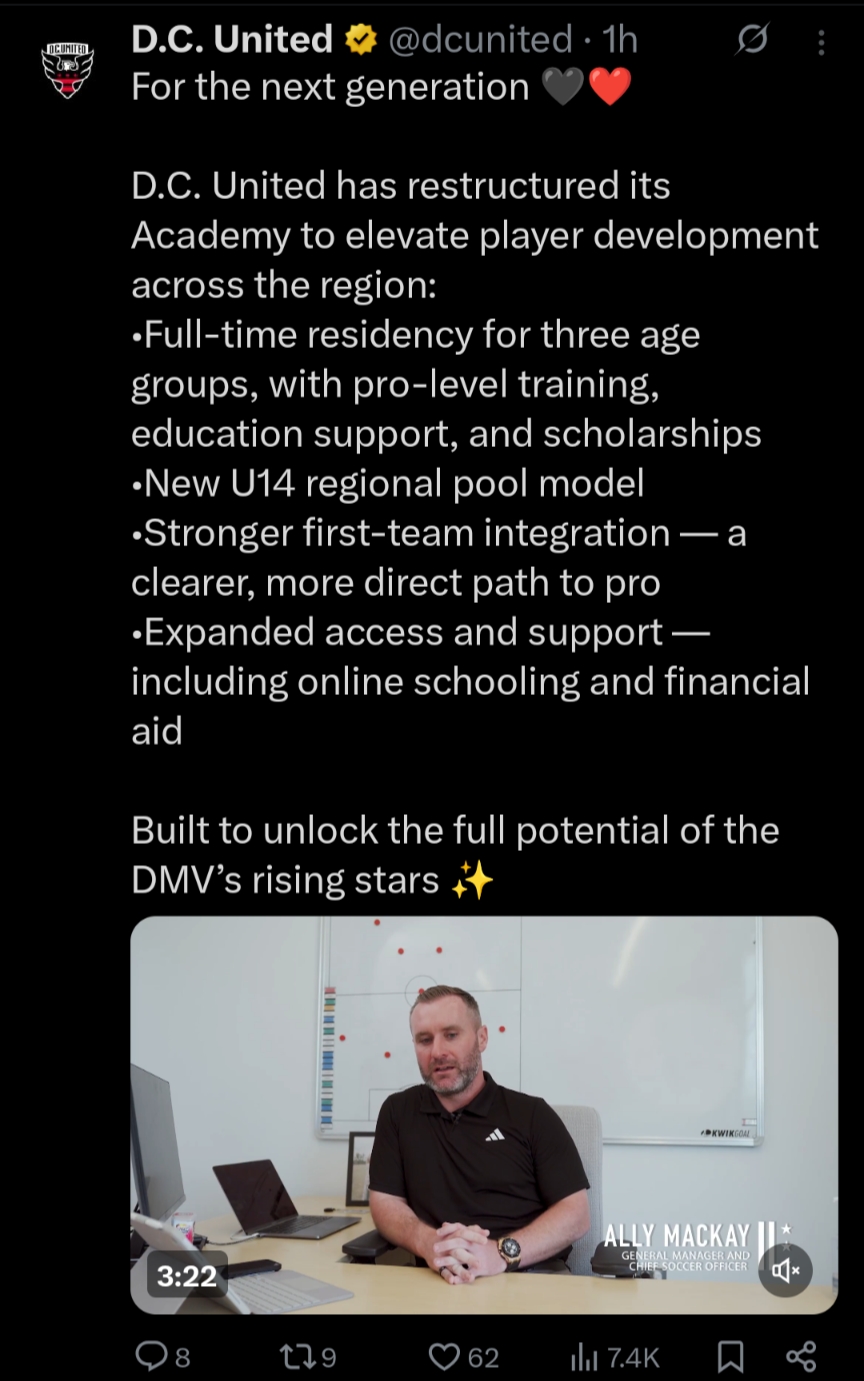Unmute the video sound

785,1270
